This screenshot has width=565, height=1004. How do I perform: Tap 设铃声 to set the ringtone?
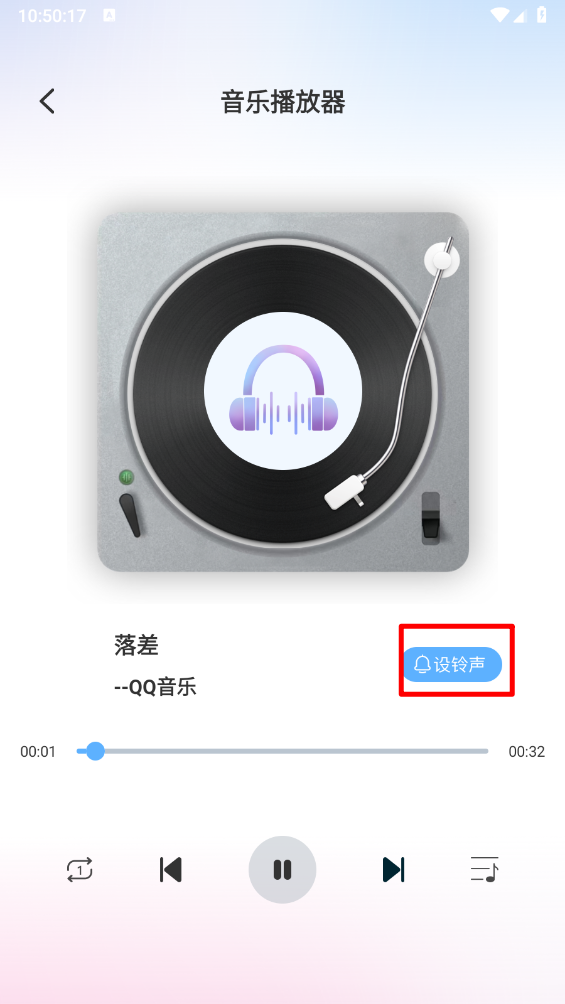[x=452, y=664]
